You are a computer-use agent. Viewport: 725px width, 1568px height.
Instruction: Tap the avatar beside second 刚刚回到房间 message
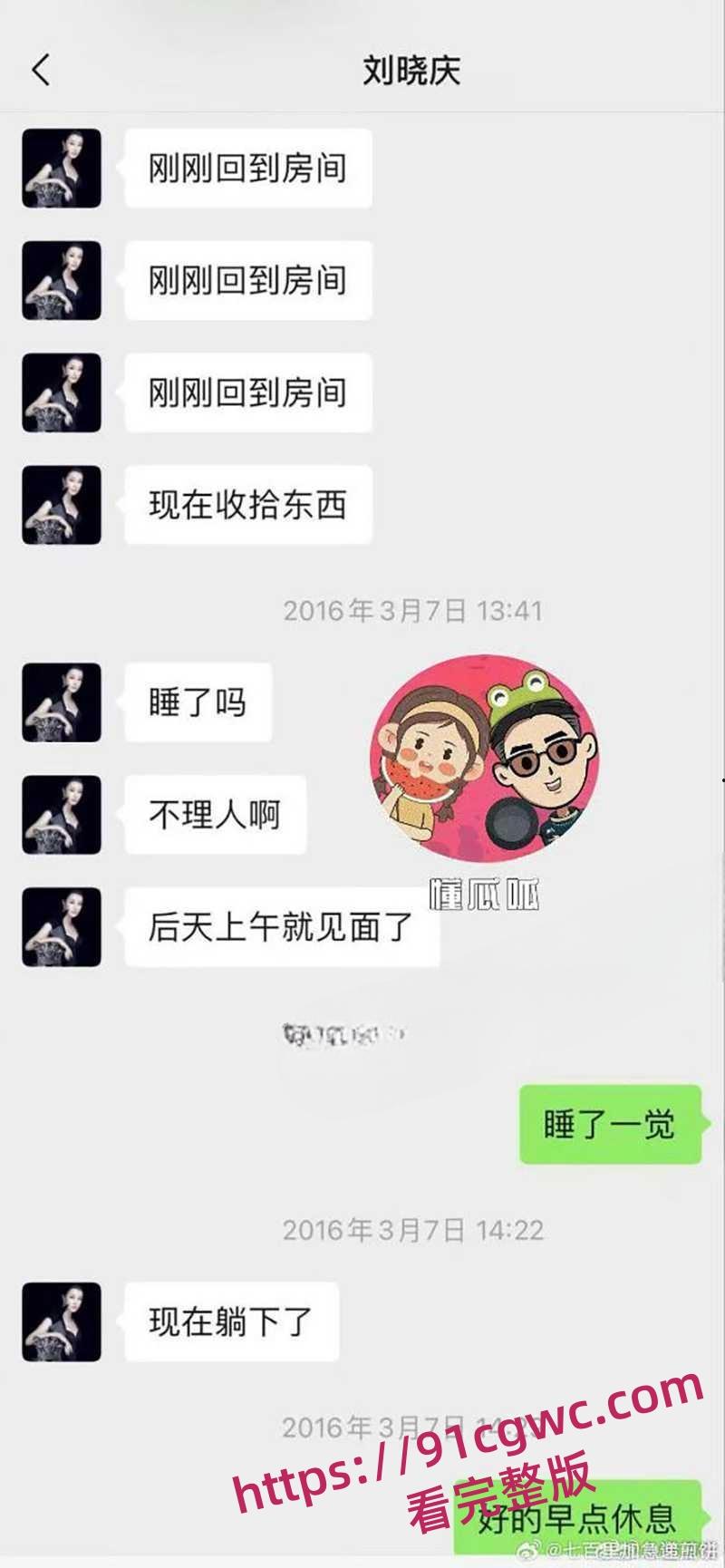tap(62, 281)
